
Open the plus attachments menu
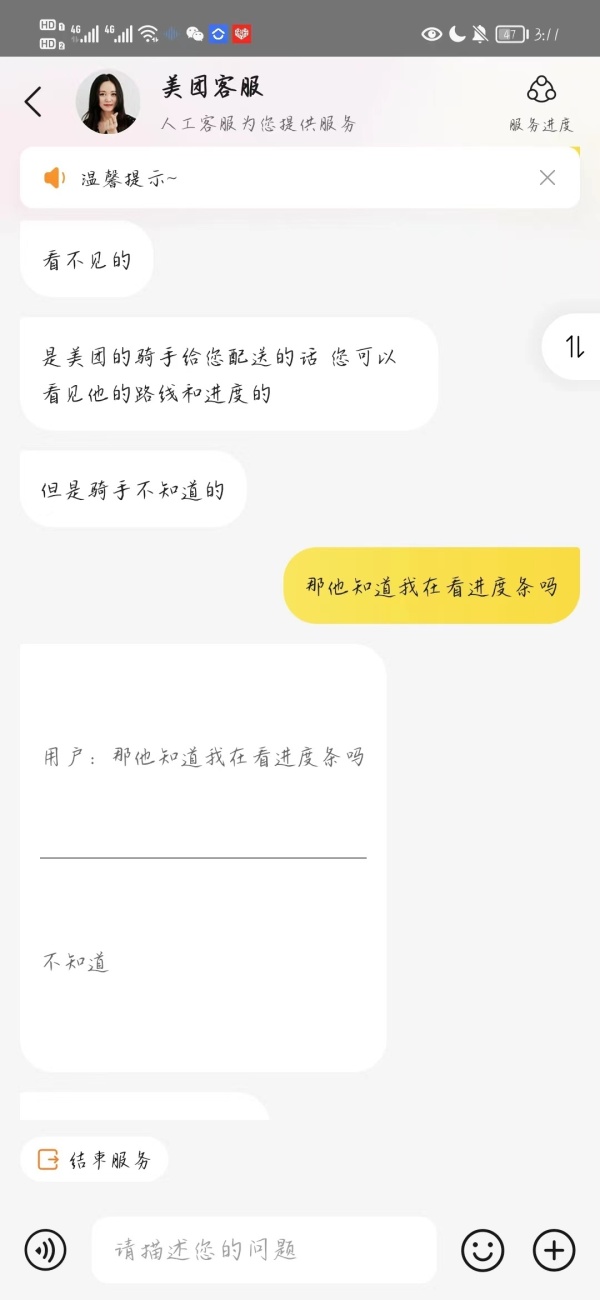[554, 1250]
